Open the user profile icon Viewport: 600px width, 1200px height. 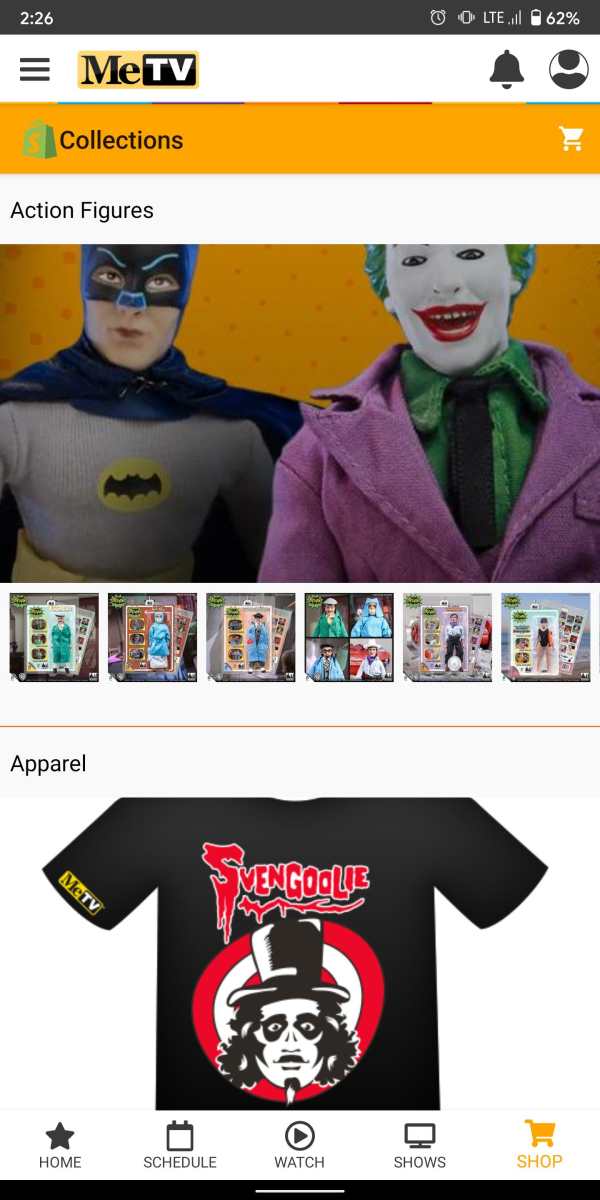coord(569,69)
